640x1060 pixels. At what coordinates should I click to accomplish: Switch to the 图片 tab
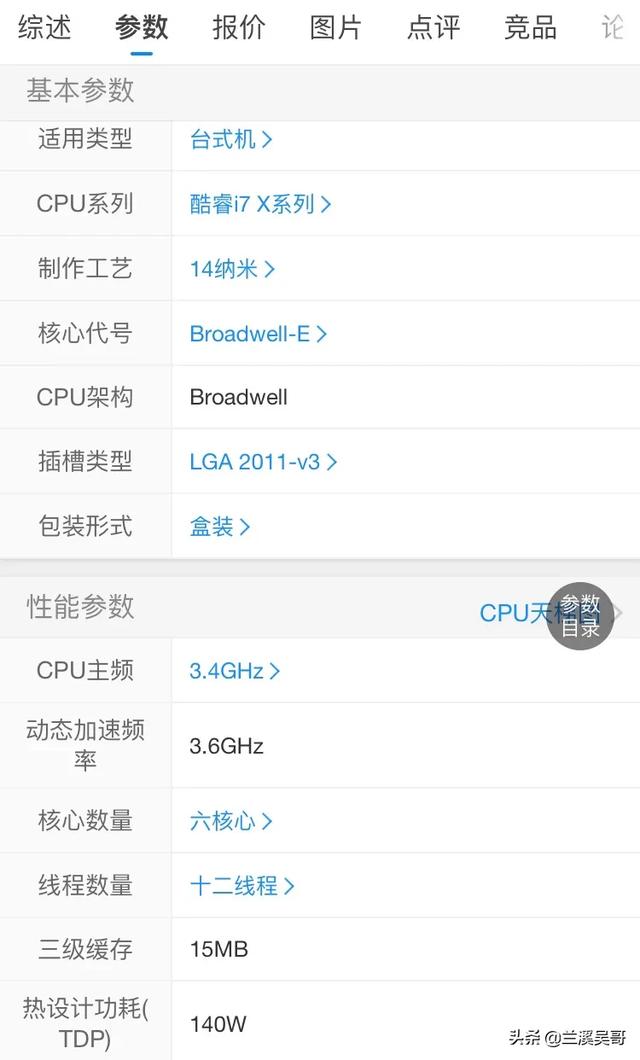336,28
